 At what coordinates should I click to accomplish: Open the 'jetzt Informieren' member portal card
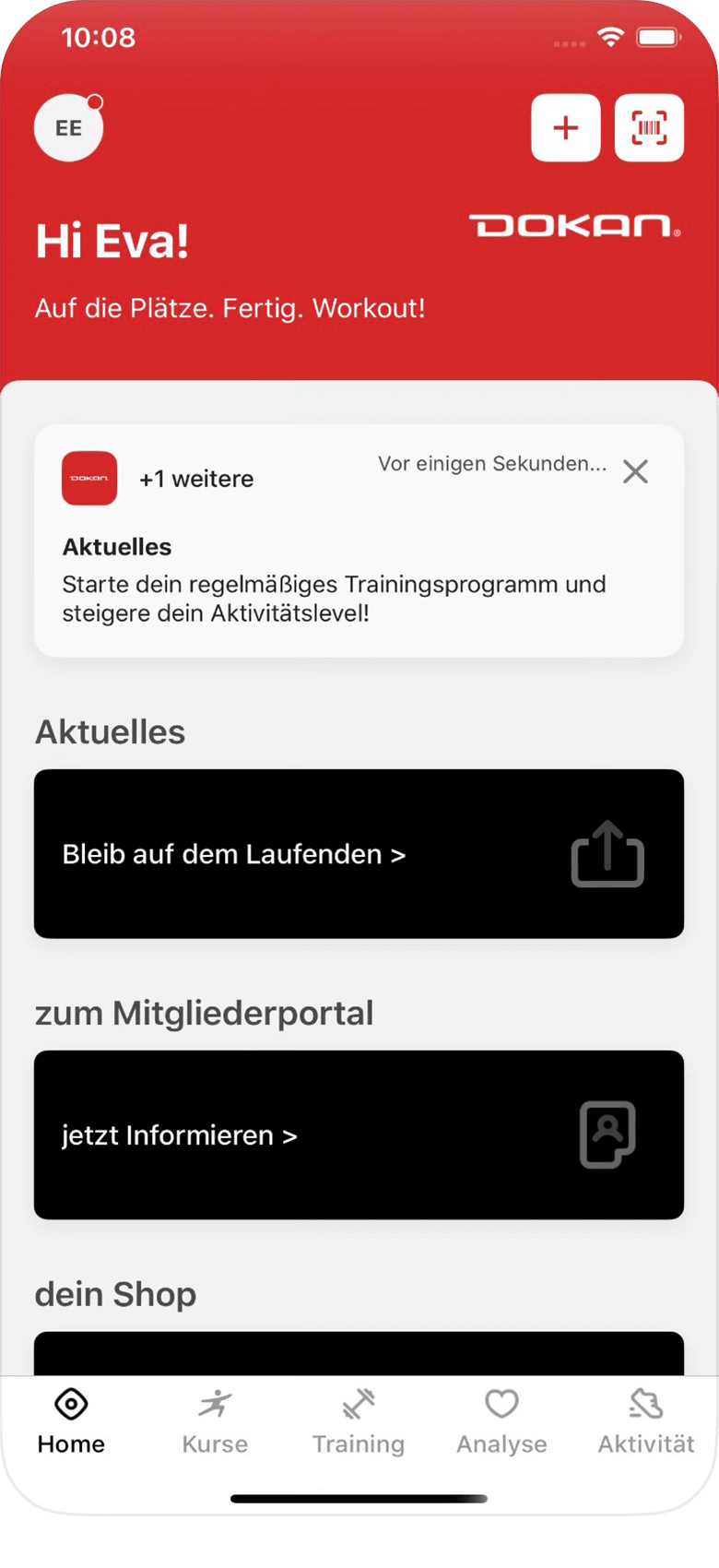point(359,1135)
